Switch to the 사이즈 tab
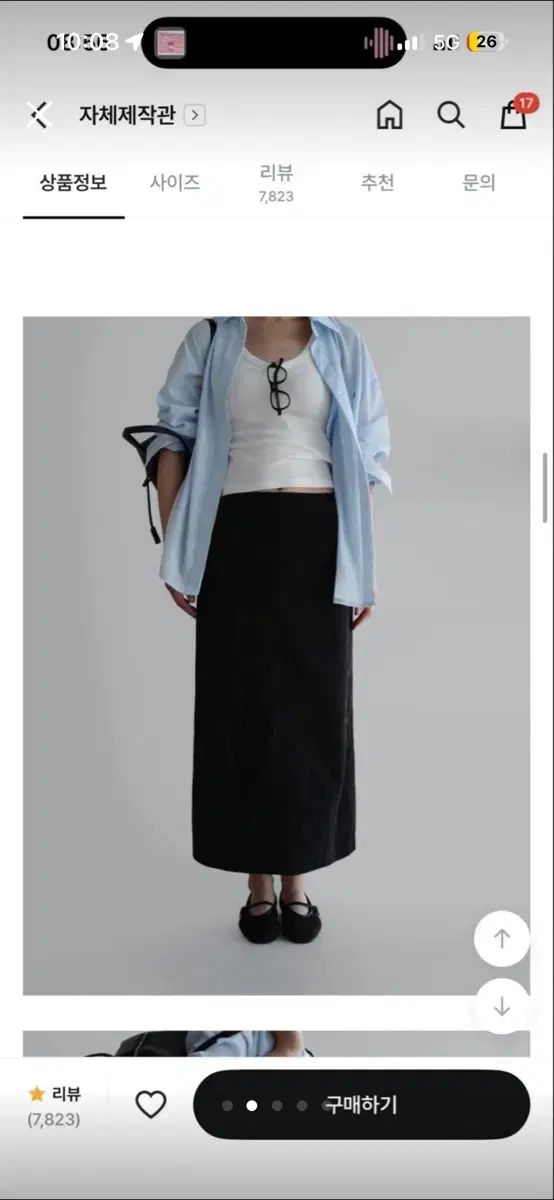Viewport: 554px width, 1200px height. coord(175,182)
